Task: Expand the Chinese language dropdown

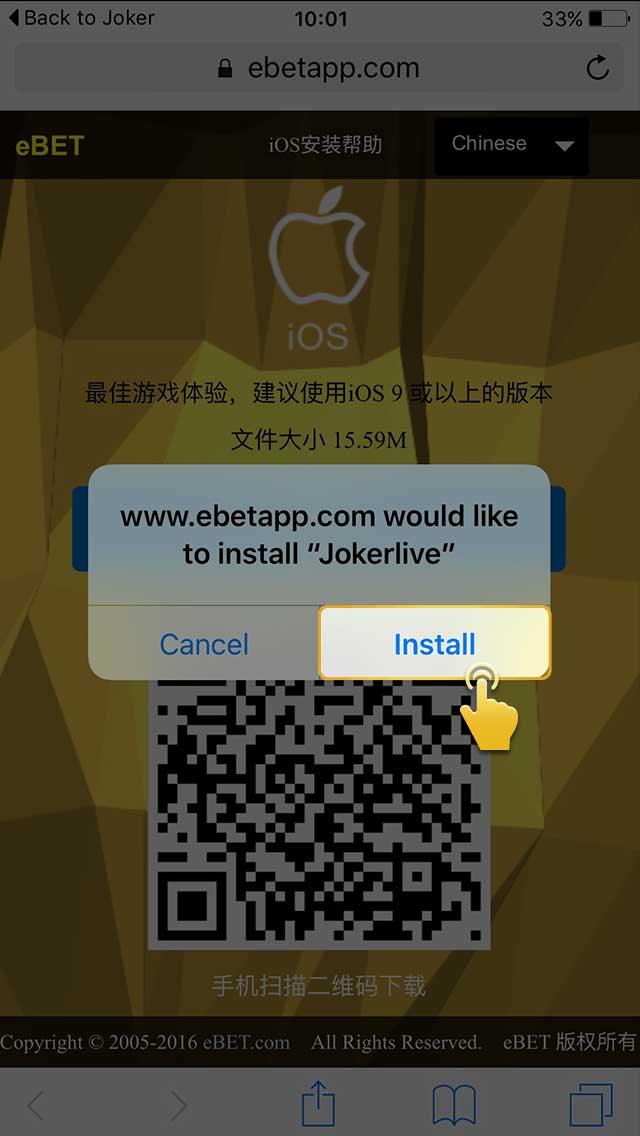Action: tap(512, 144)
